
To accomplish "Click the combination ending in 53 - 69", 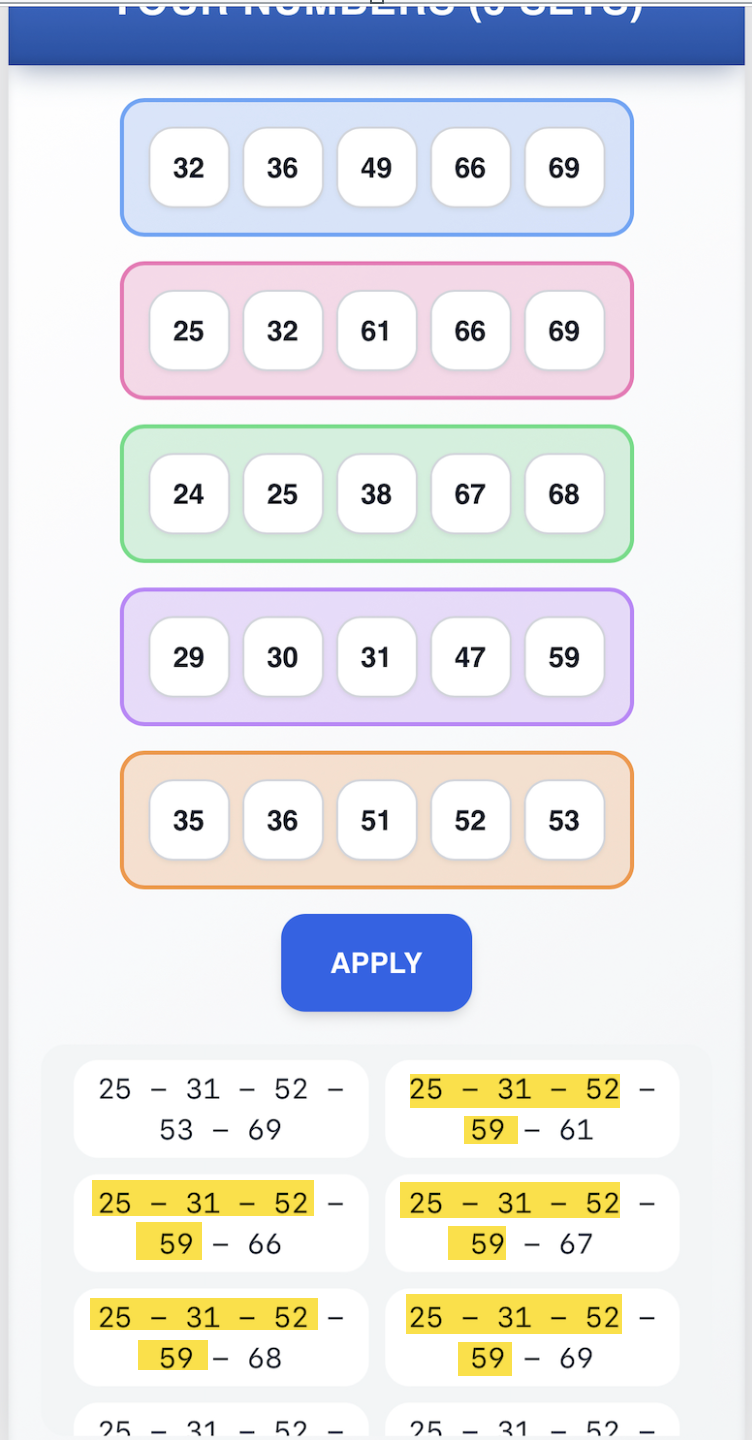I will 220,1108.
